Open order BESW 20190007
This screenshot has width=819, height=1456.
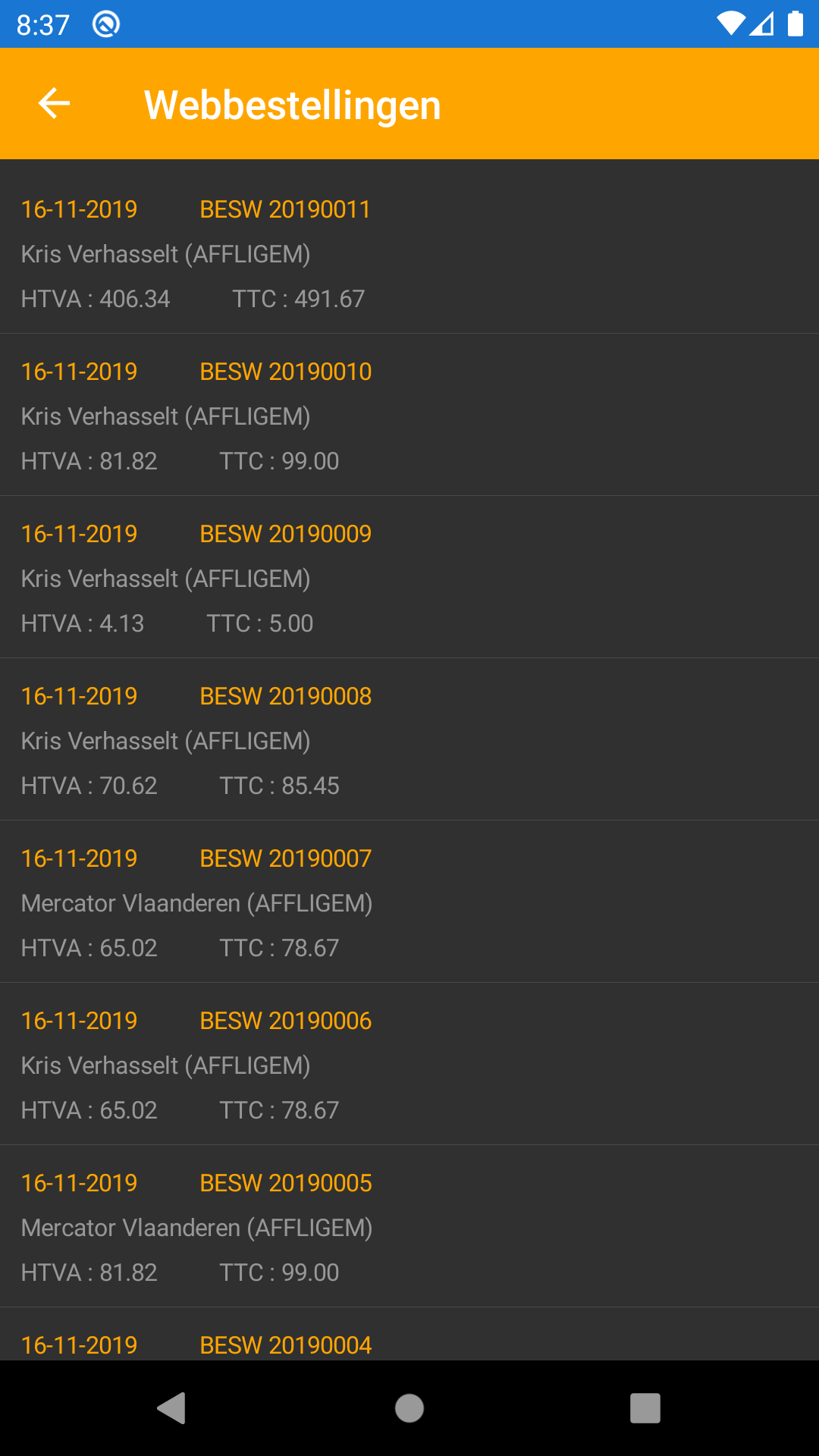pyautogui.click(x=409, y=902)
